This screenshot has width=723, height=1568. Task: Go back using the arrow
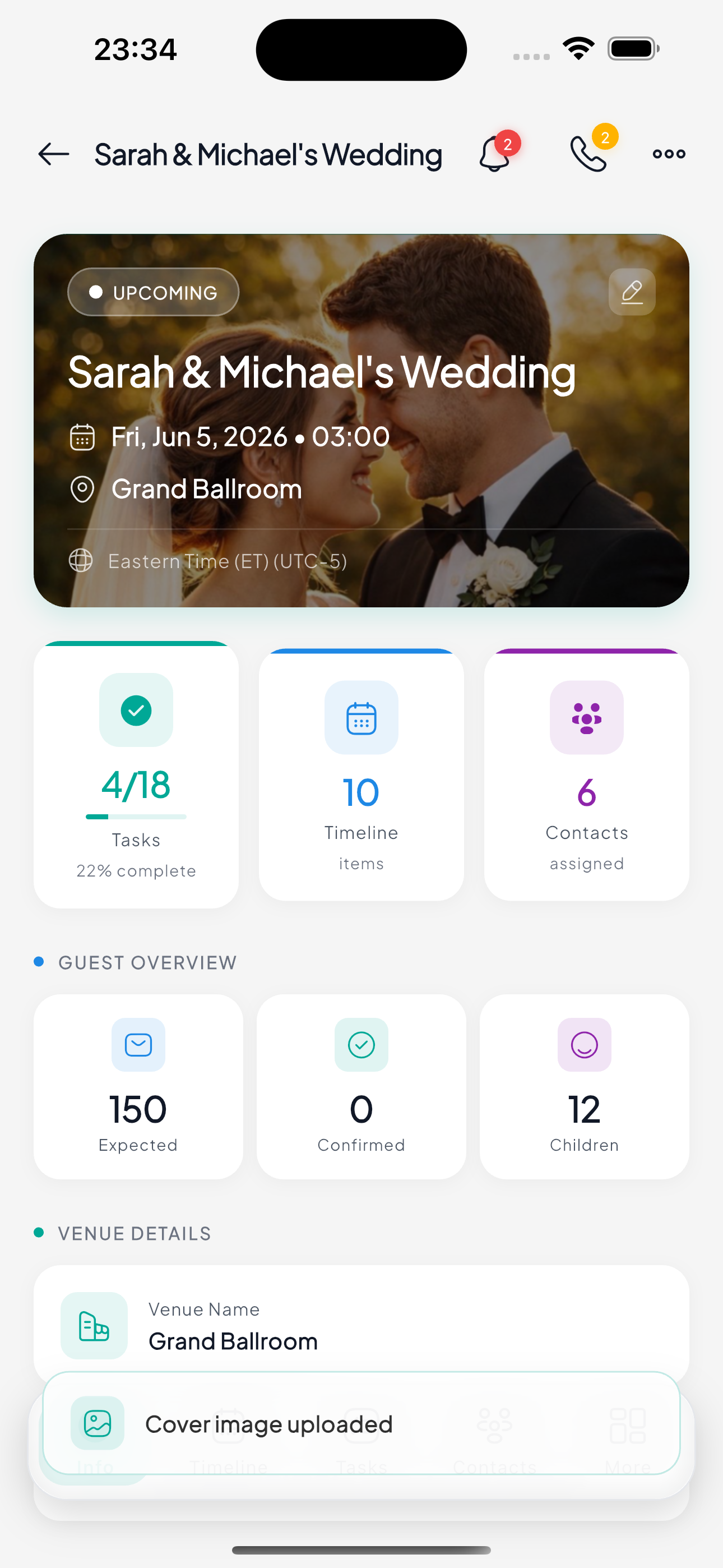[x=54, y=154]
